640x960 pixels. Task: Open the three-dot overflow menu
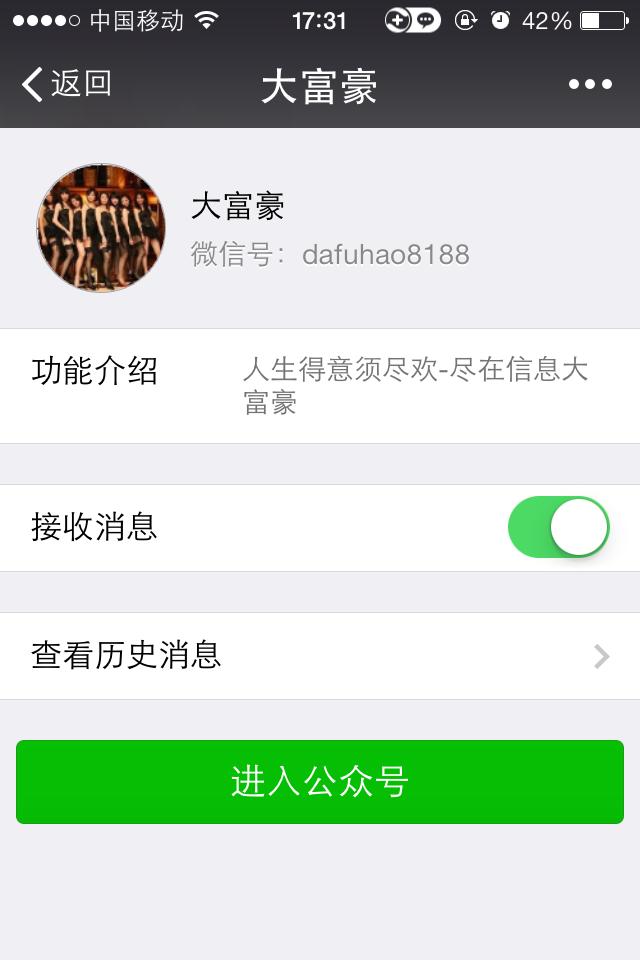click(590, 85)
